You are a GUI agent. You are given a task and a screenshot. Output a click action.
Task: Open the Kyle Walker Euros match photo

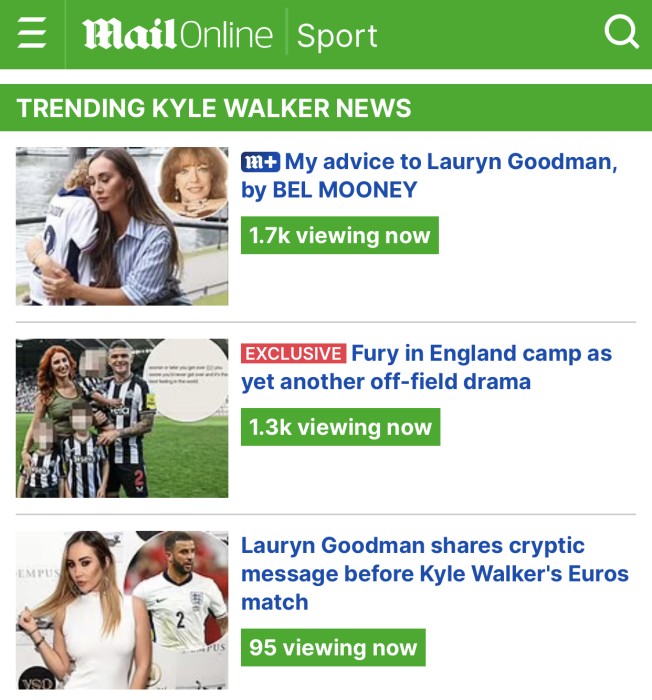pos(122,609)
